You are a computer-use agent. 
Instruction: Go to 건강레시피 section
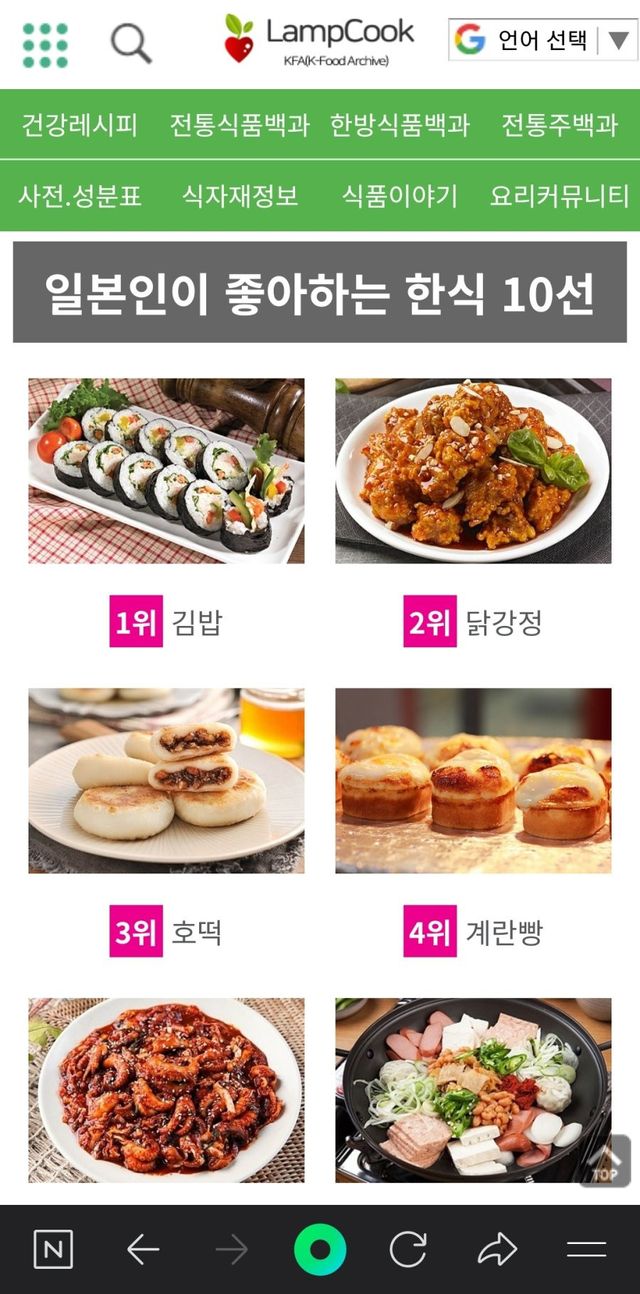[80, 125]
